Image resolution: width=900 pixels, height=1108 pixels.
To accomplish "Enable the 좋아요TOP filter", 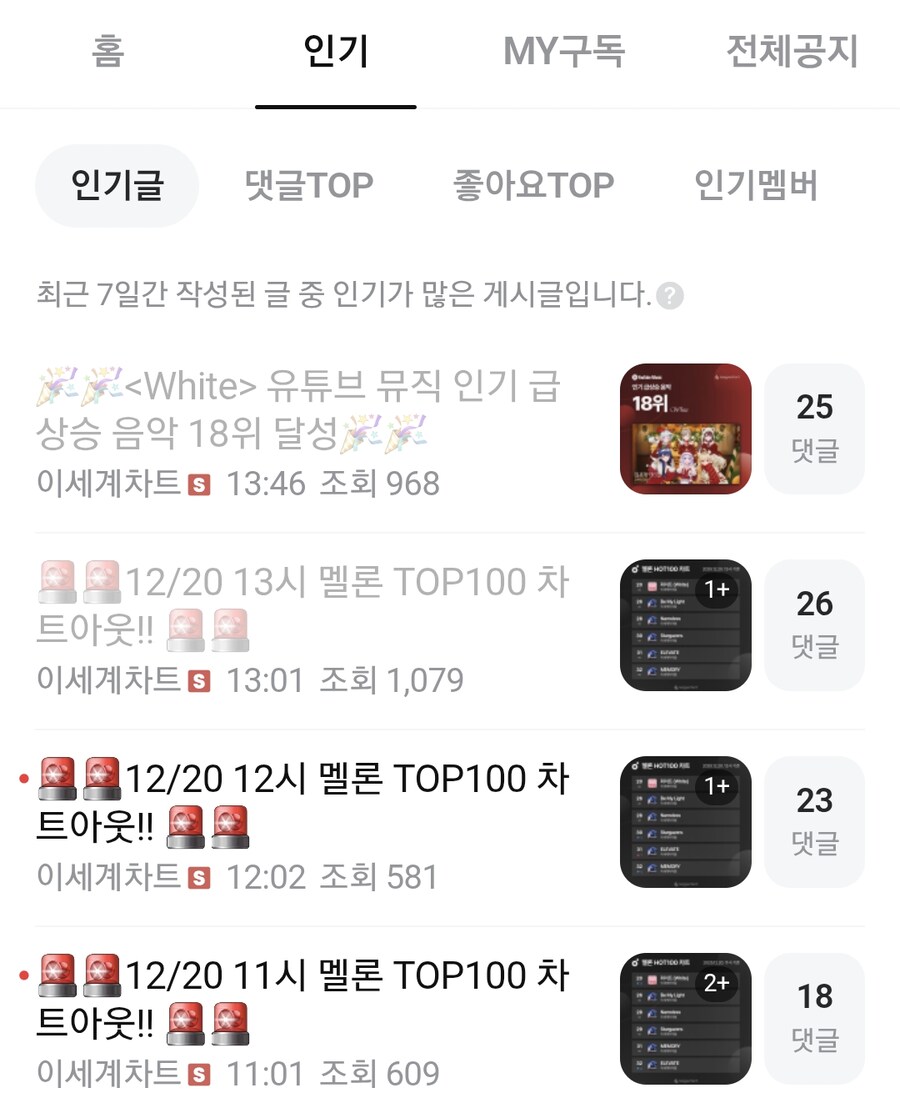I will point(531,184).
